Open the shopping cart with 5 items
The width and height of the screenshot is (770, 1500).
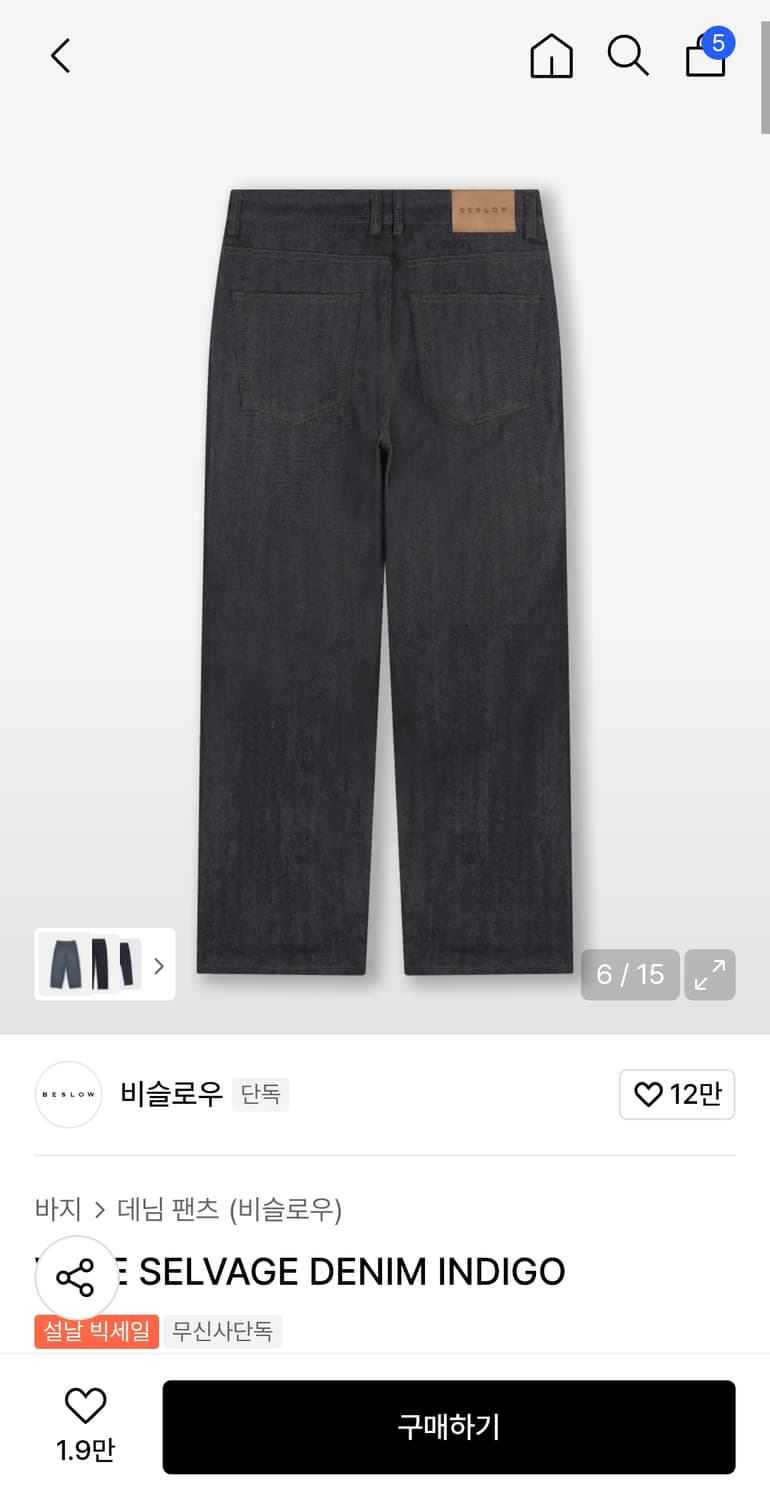pyautogui.click(x=706, y=57)
